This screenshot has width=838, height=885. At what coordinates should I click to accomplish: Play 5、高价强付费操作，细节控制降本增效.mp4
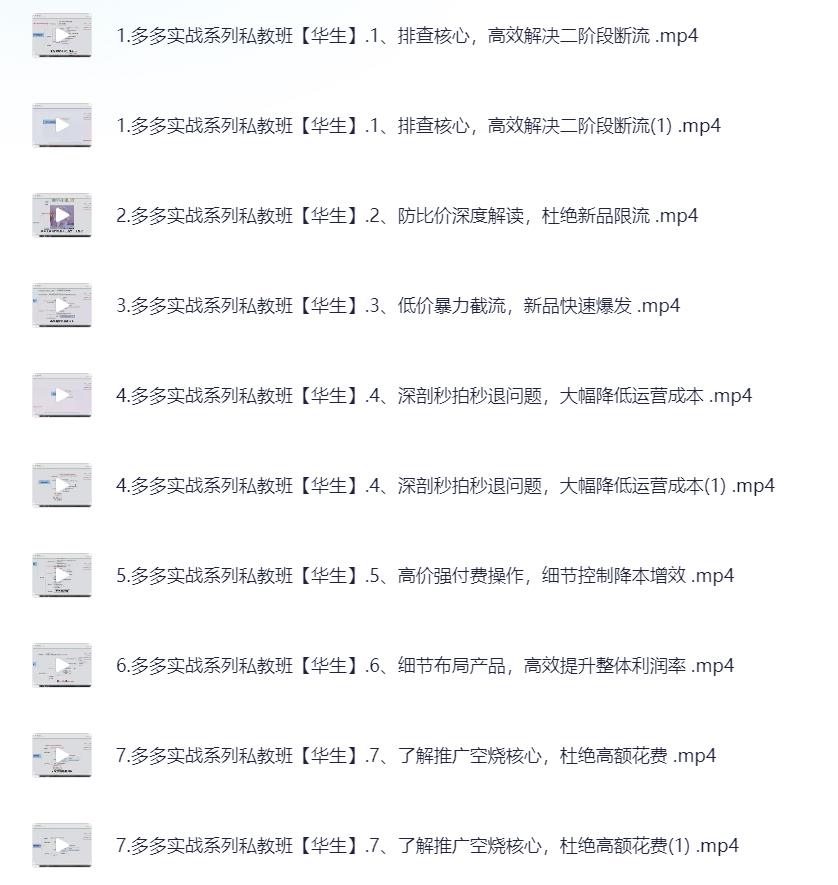pyautogui.click(x=424, y=576)
